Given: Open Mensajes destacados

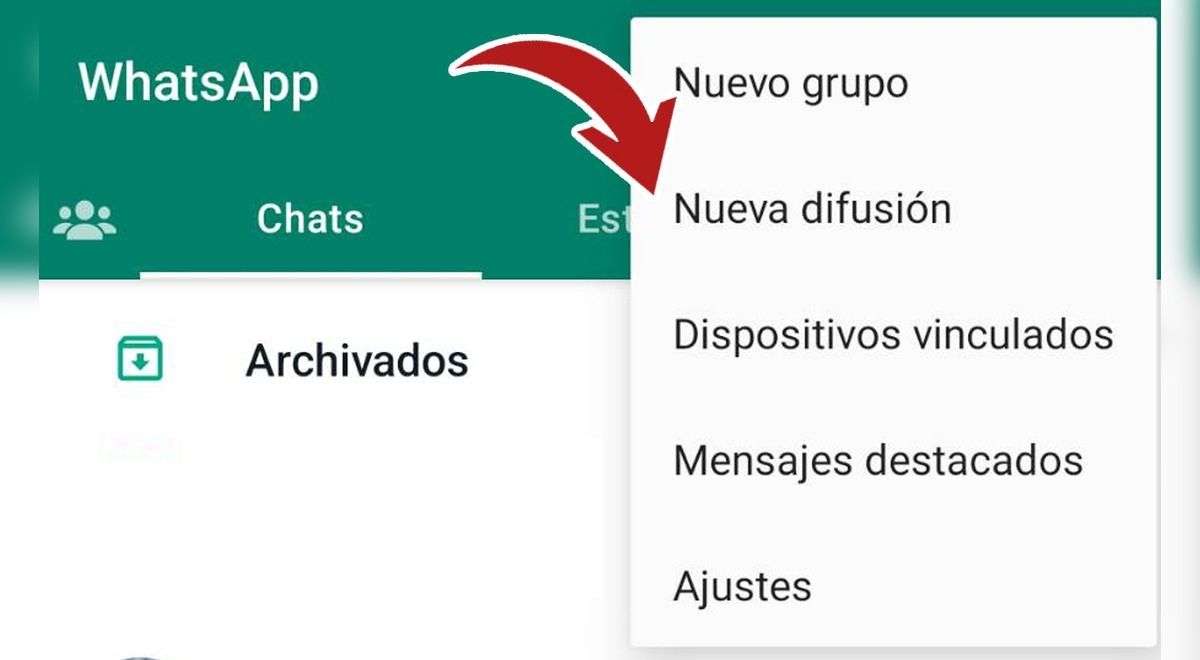Looking at the screenshot, I should (877, 461).
